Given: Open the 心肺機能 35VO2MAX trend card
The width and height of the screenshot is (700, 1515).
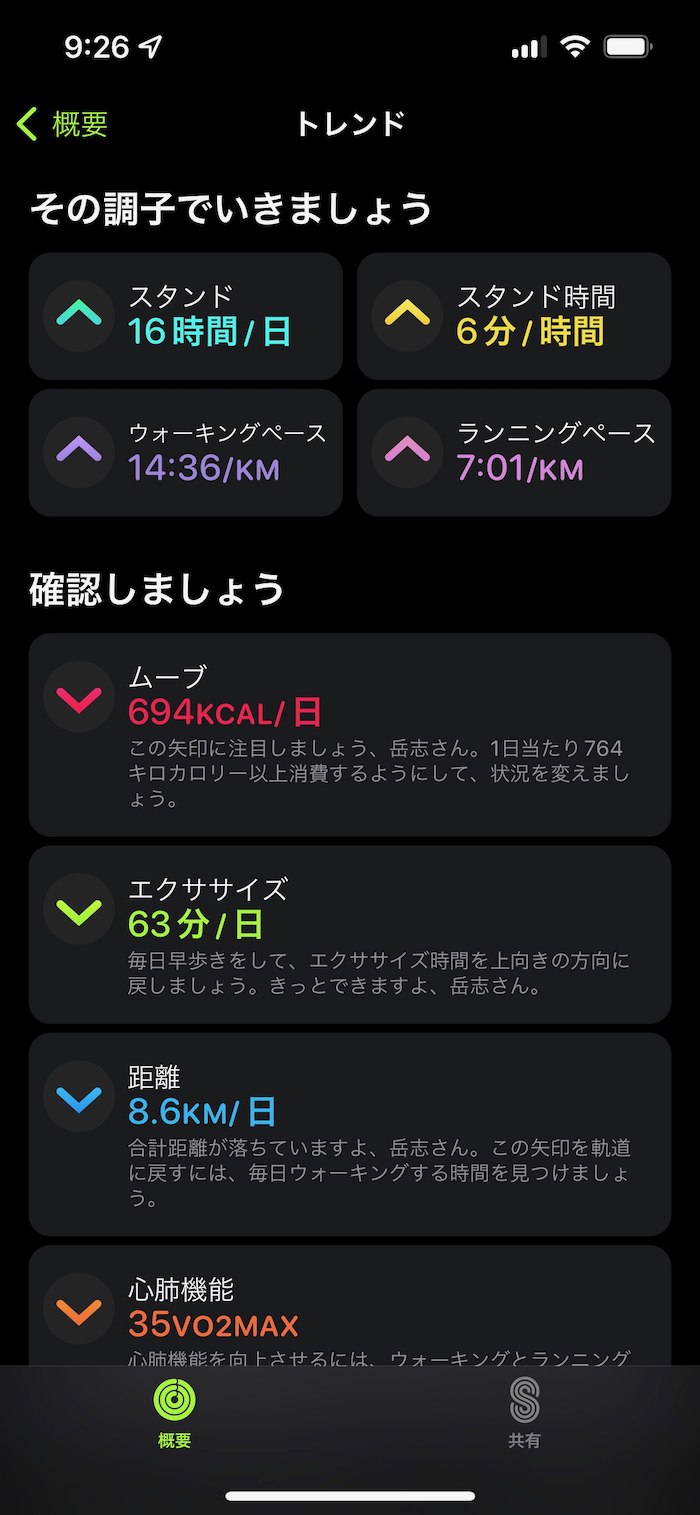Looking at the screenshot, I should (349, 1310).
